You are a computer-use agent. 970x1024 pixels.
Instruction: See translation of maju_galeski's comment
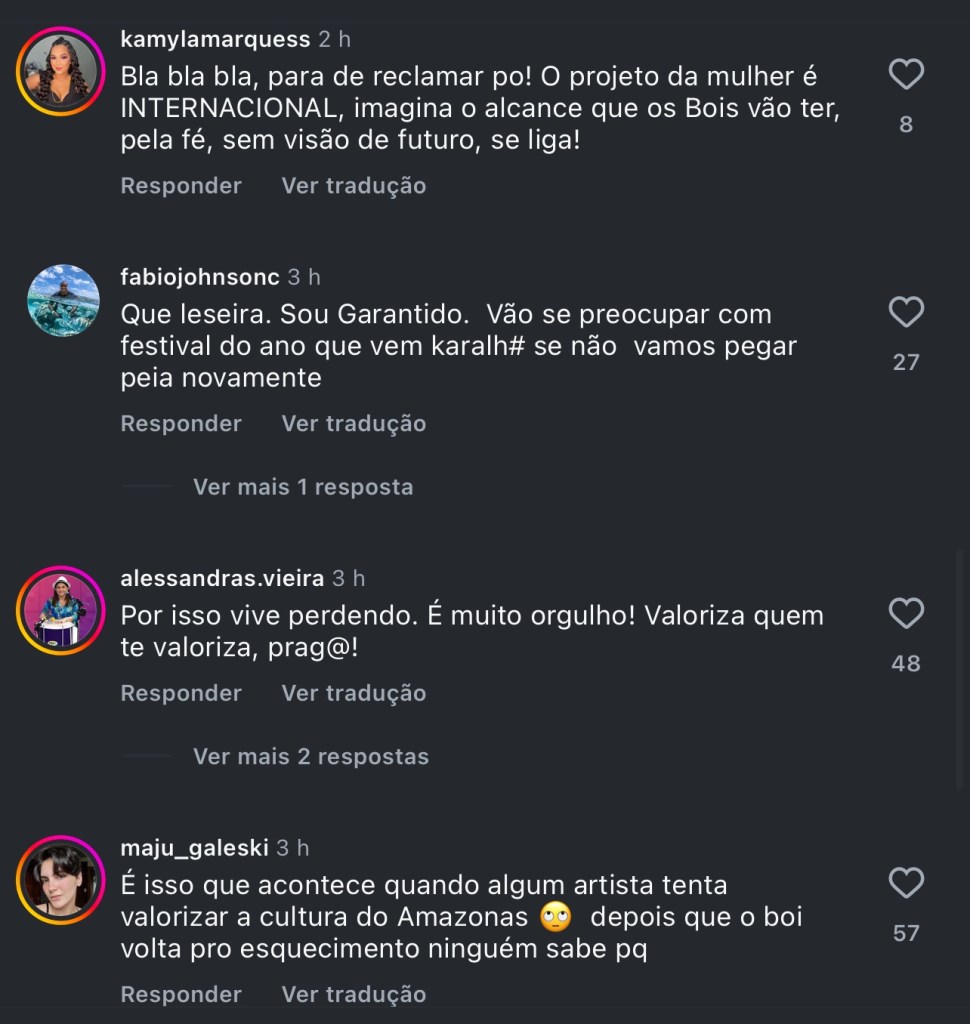point(353,995)
